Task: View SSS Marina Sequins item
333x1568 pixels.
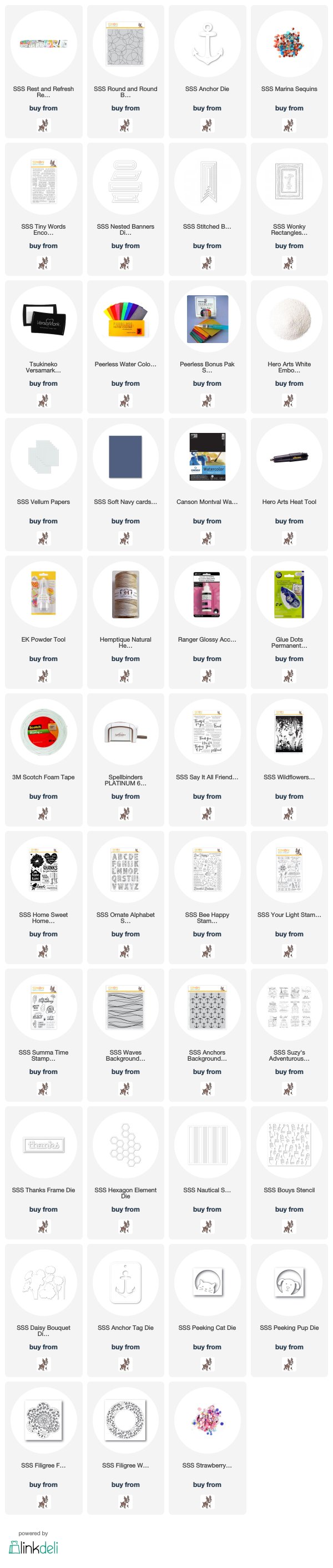Action: click(289, 44)
